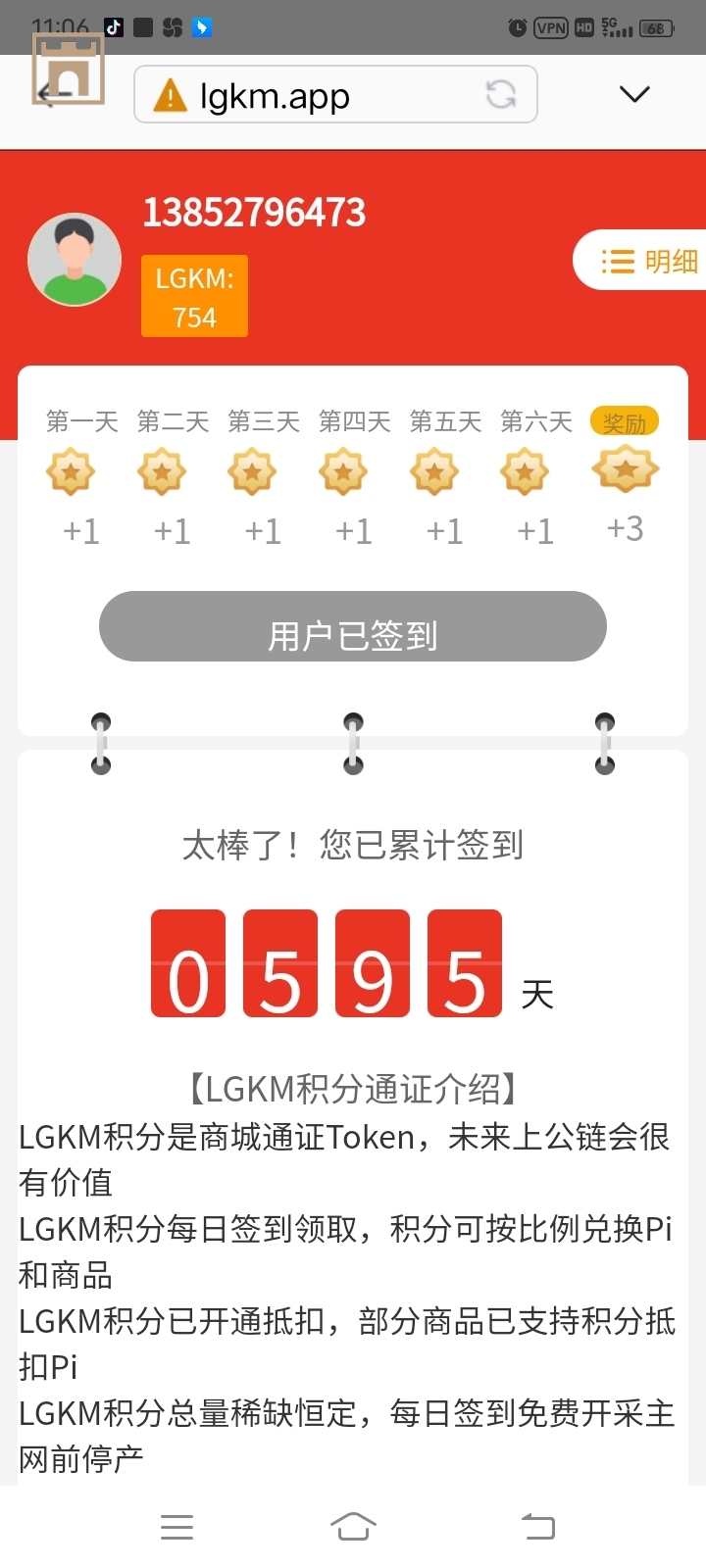The height and width of the screenshot is (1568, 706).
Task: Expand the browser dropdown chevron
Action: point(634,94)
